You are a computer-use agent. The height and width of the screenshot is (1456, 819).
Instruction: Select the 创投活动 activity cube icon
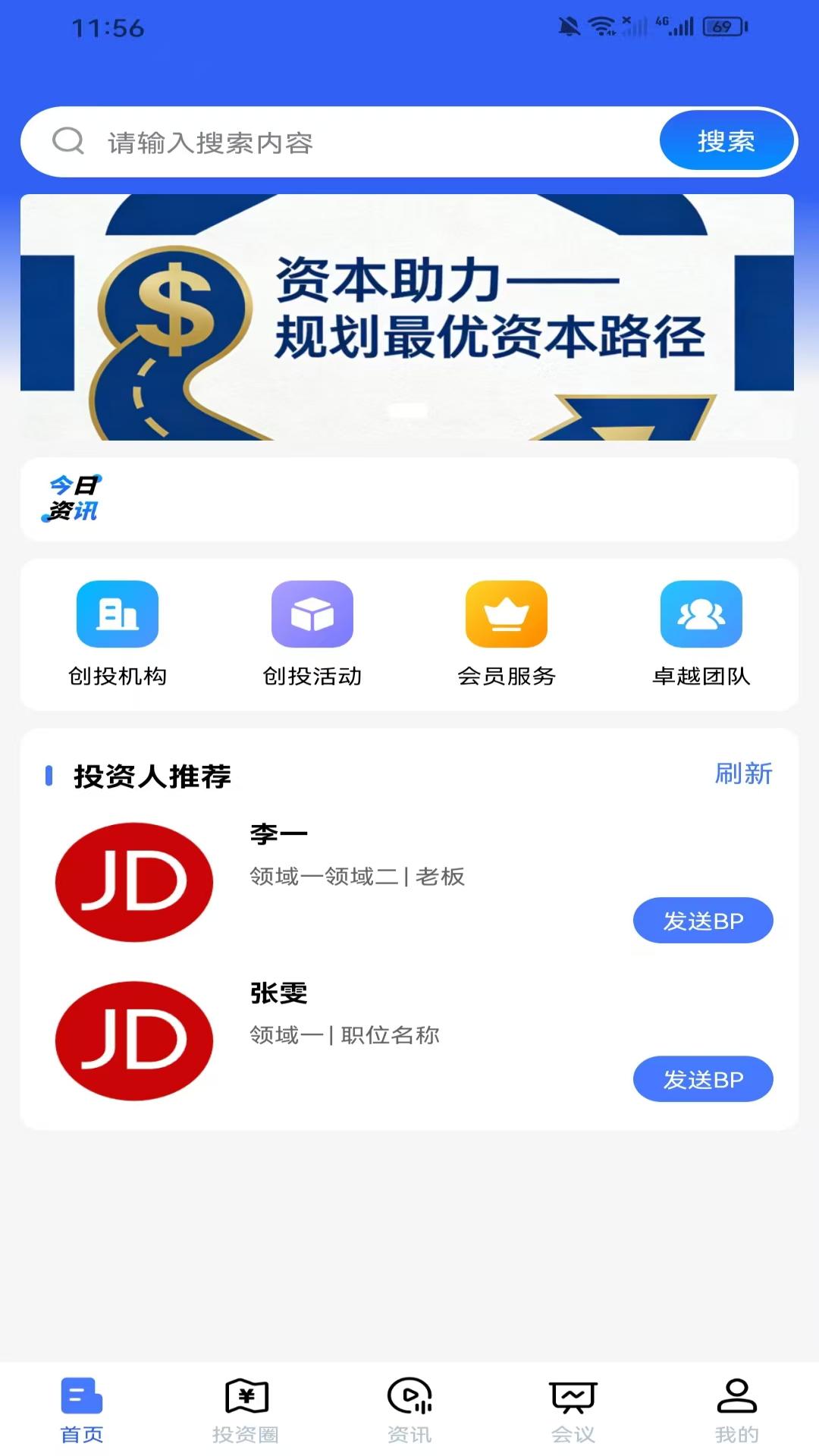coord(312,614)
